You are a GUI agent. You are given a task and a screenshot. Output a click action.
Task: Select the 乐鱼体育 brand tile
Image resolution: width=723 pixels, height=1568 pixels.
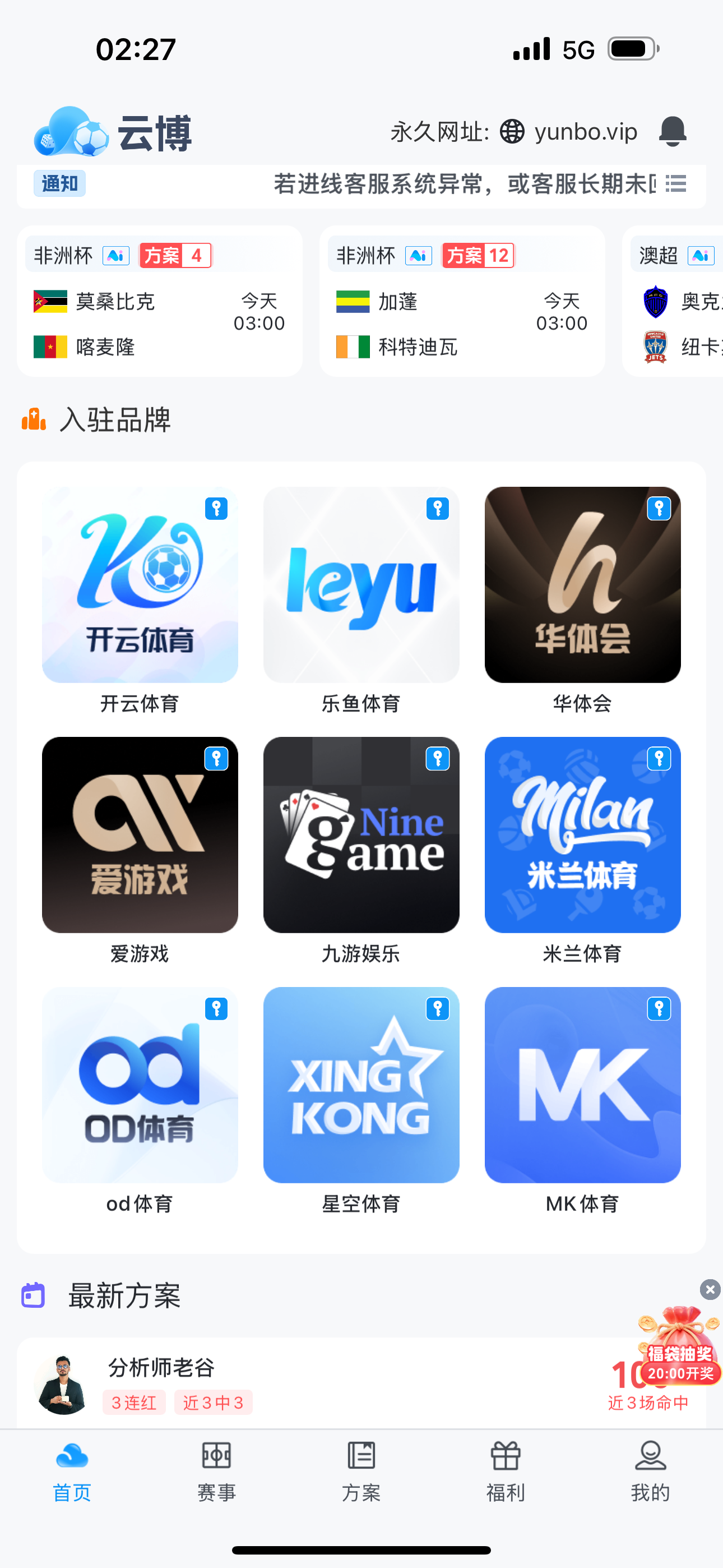coord(361,584)
